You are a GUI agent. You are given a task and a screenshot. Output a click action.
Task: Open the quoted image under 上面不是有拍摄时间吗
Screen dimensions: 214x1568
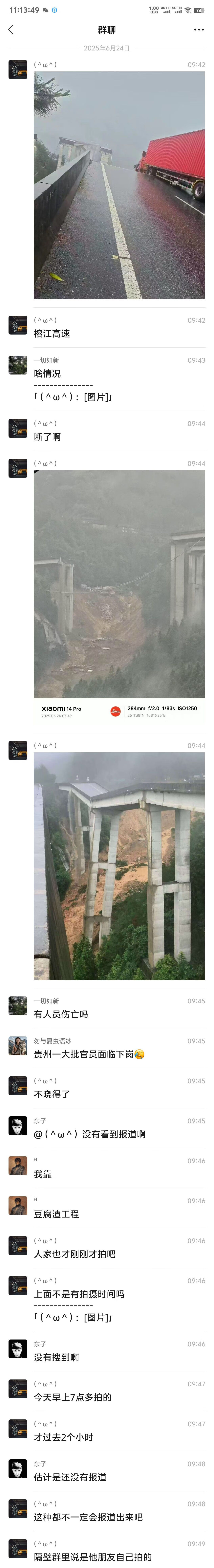[73, 1317]
